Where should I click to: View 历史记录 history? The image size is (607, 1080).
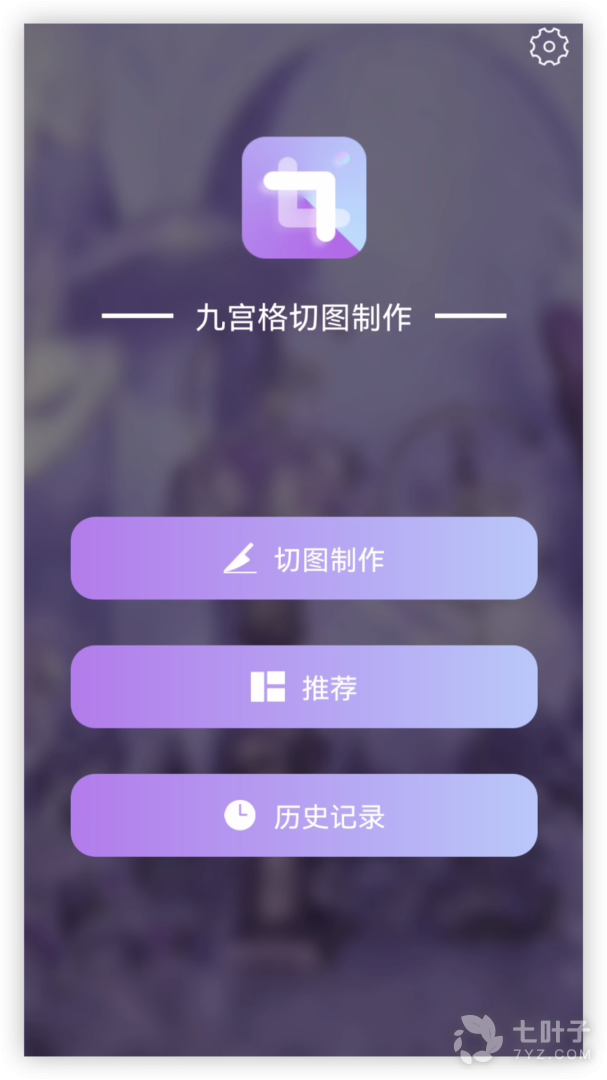click(304, 816)
